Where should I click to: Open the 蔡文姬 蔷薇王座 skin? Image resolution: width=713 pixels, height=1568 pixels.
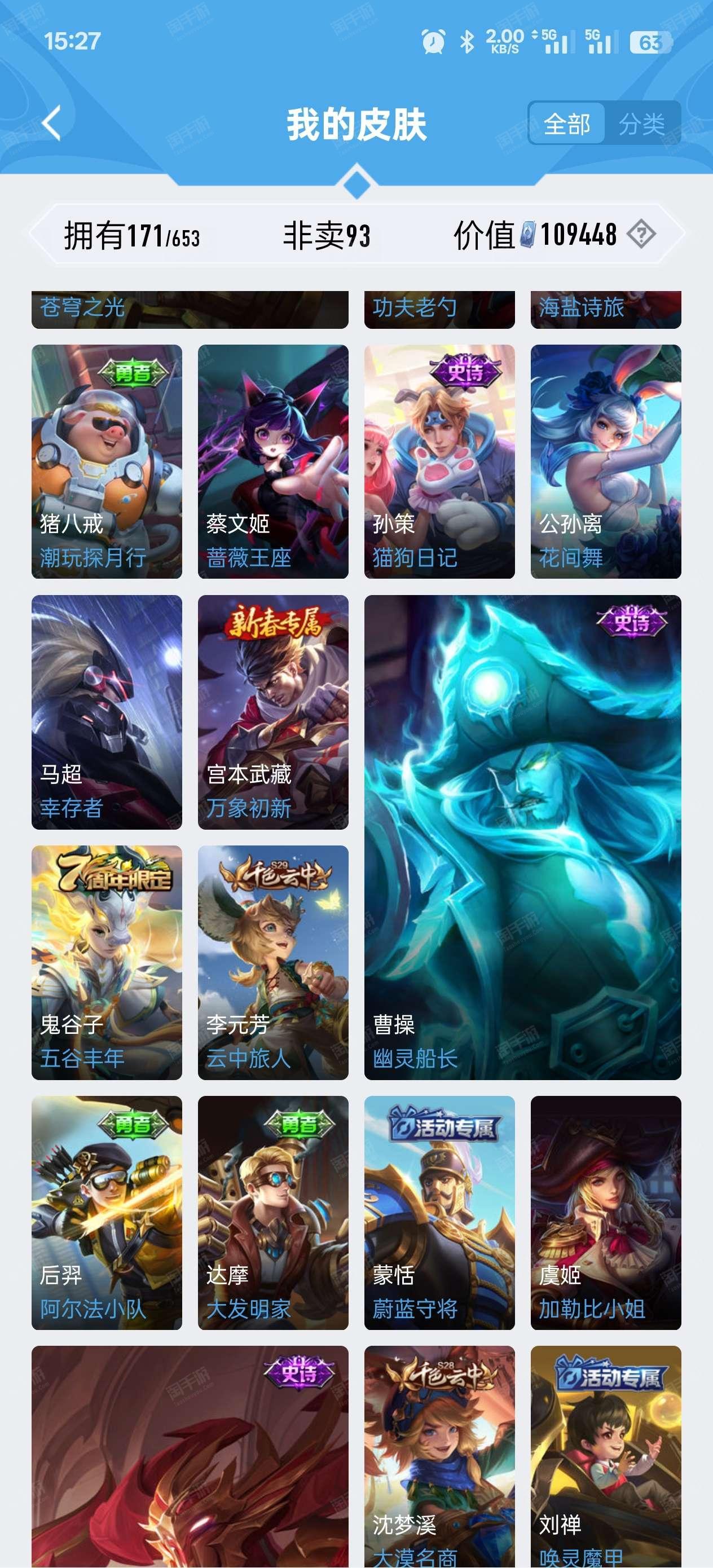[x=273, y=461]
